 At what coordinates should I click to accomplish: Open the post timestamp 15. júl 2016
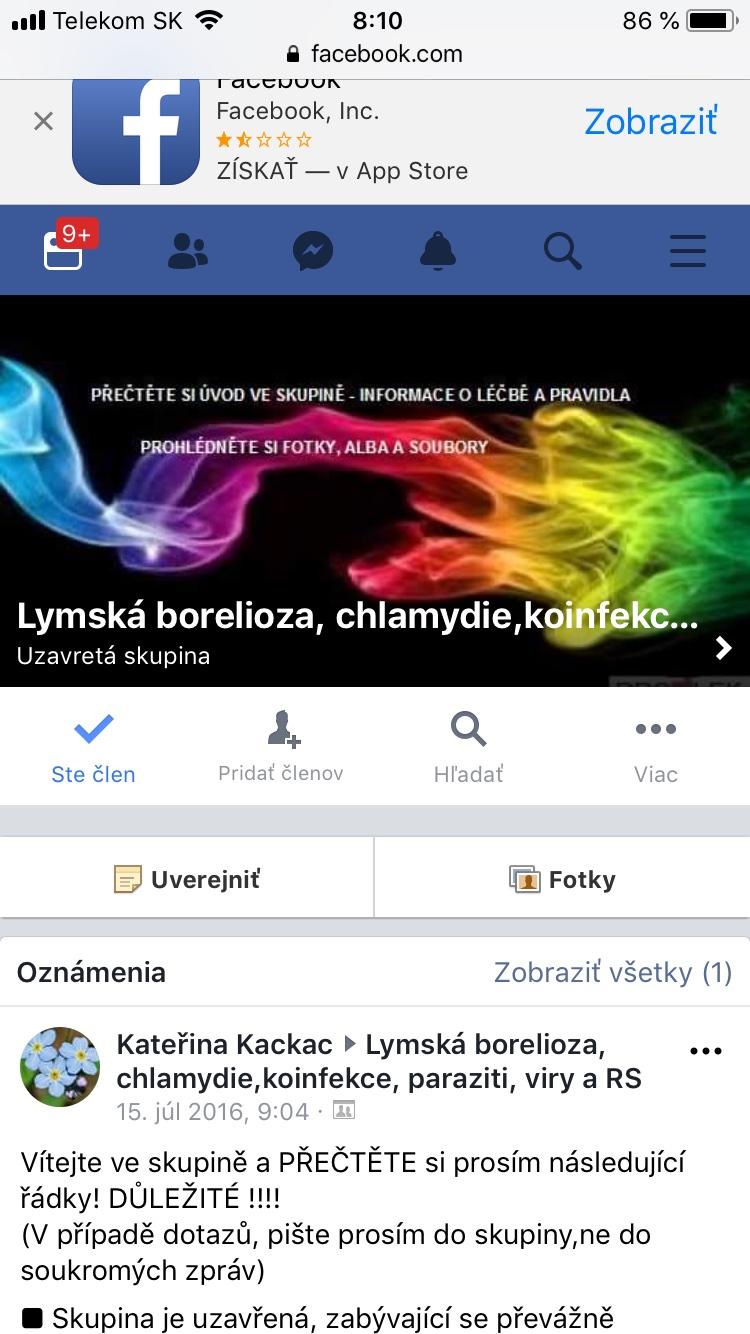tap(212, 1111)
